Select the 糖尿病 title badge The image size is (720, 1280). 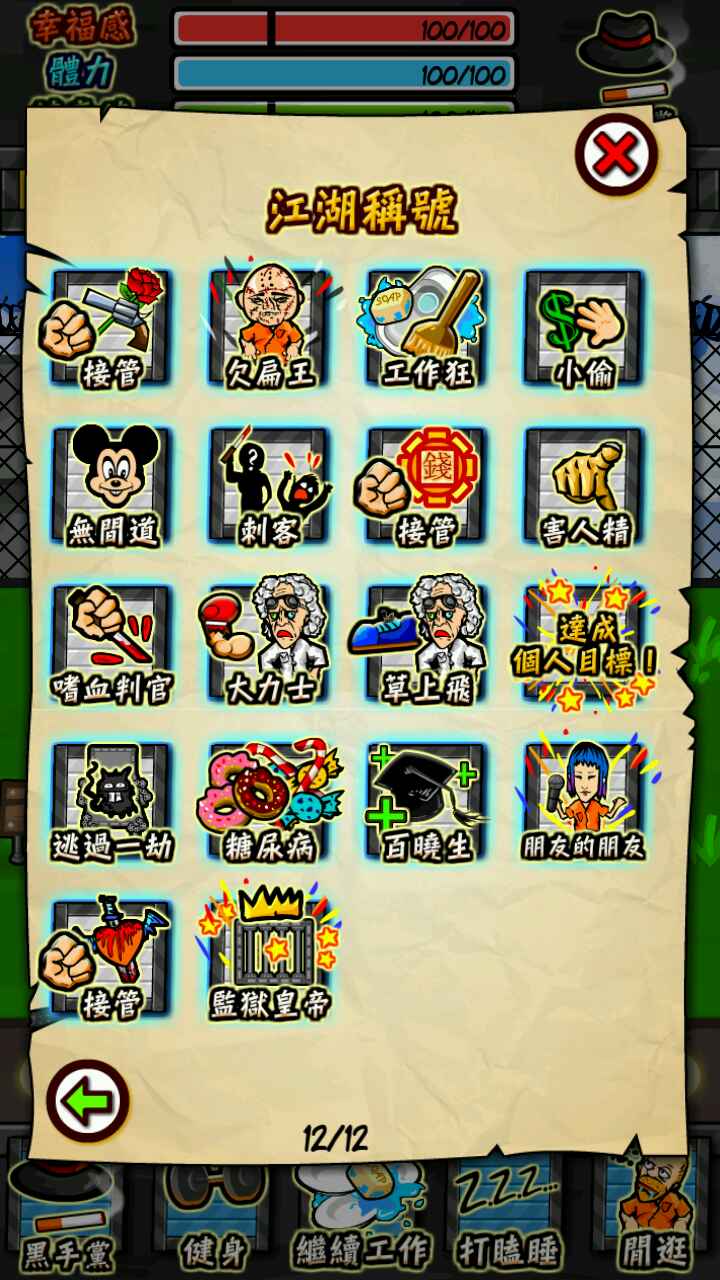(x=270, y=801)
